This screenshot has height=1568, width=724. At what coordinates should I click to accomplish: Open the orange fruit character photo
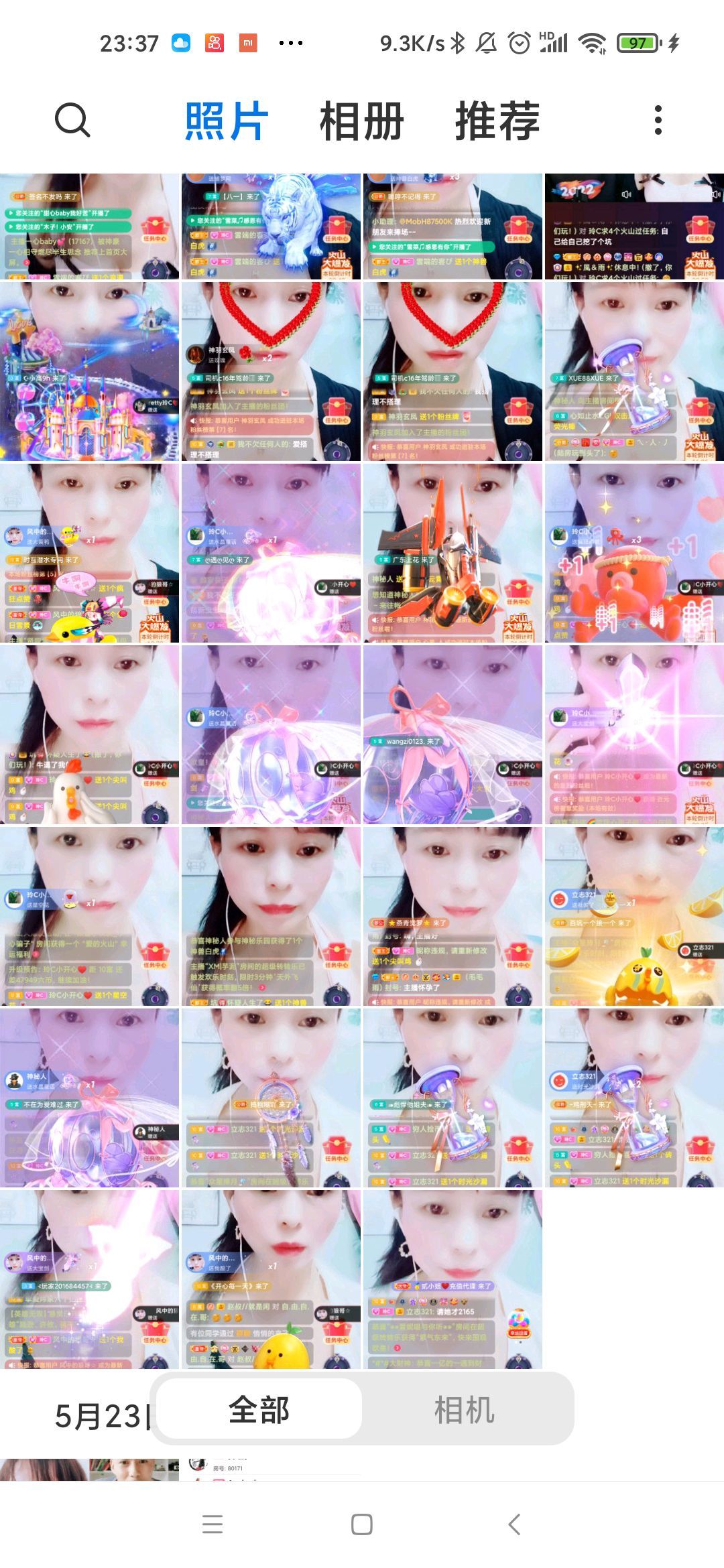(634, 917)
